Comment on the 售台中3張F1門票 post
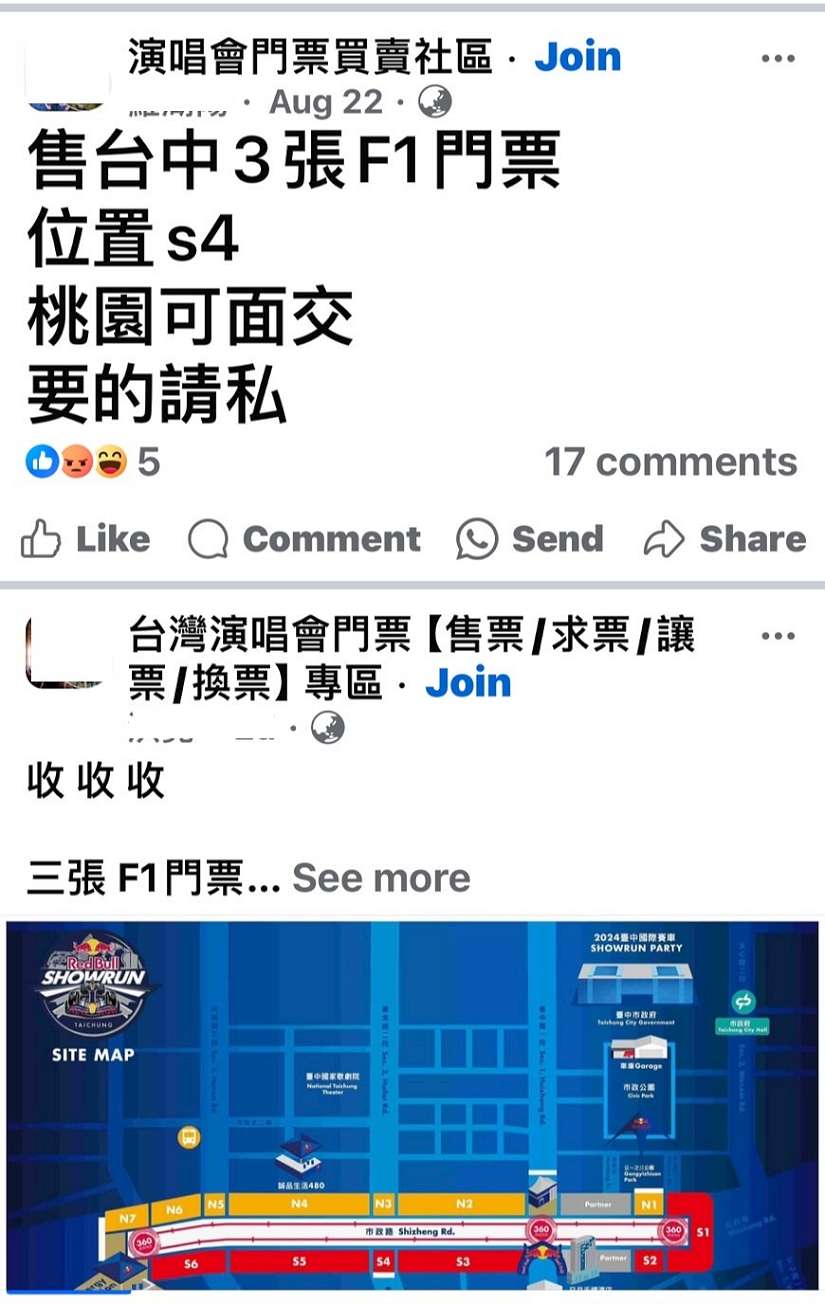 click(x=305, y=539)
